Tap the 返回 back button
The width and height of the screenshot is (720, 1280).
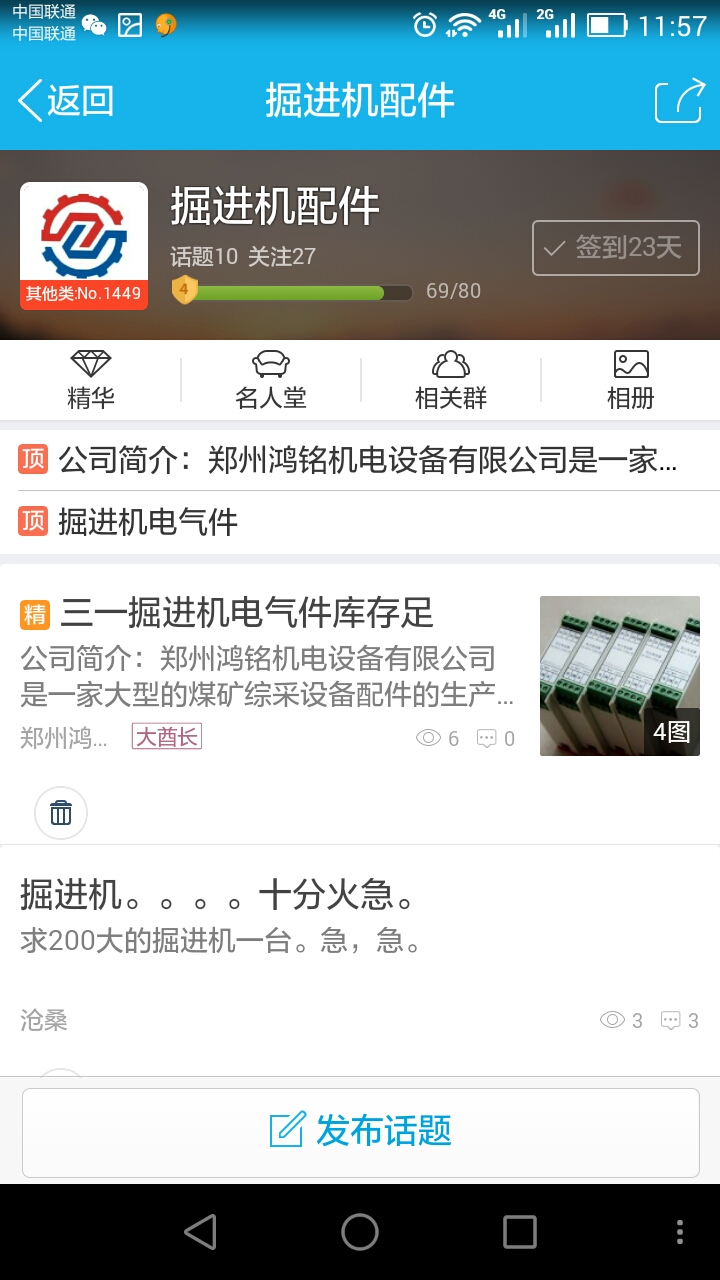pos(66,101)
